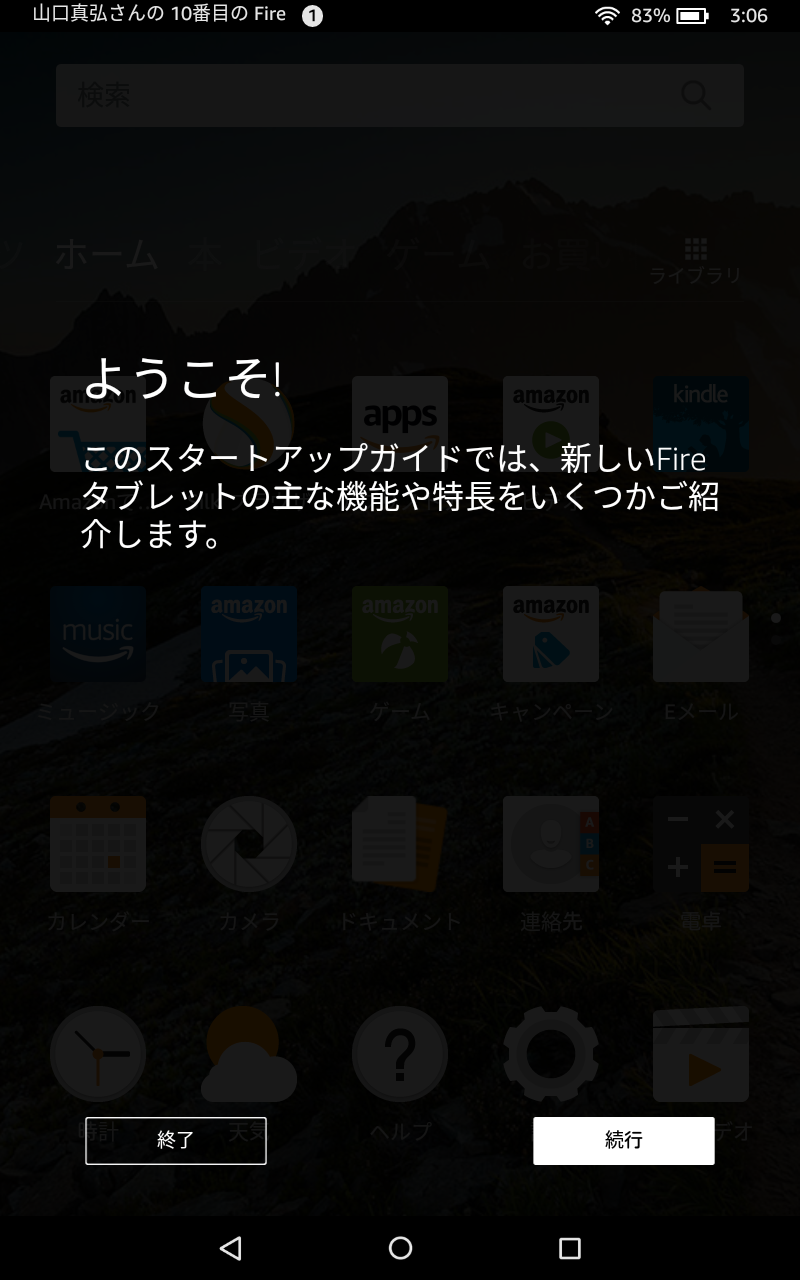Launch the Eメール app
Screen dimensions: 800x1280
coord(700,634)
